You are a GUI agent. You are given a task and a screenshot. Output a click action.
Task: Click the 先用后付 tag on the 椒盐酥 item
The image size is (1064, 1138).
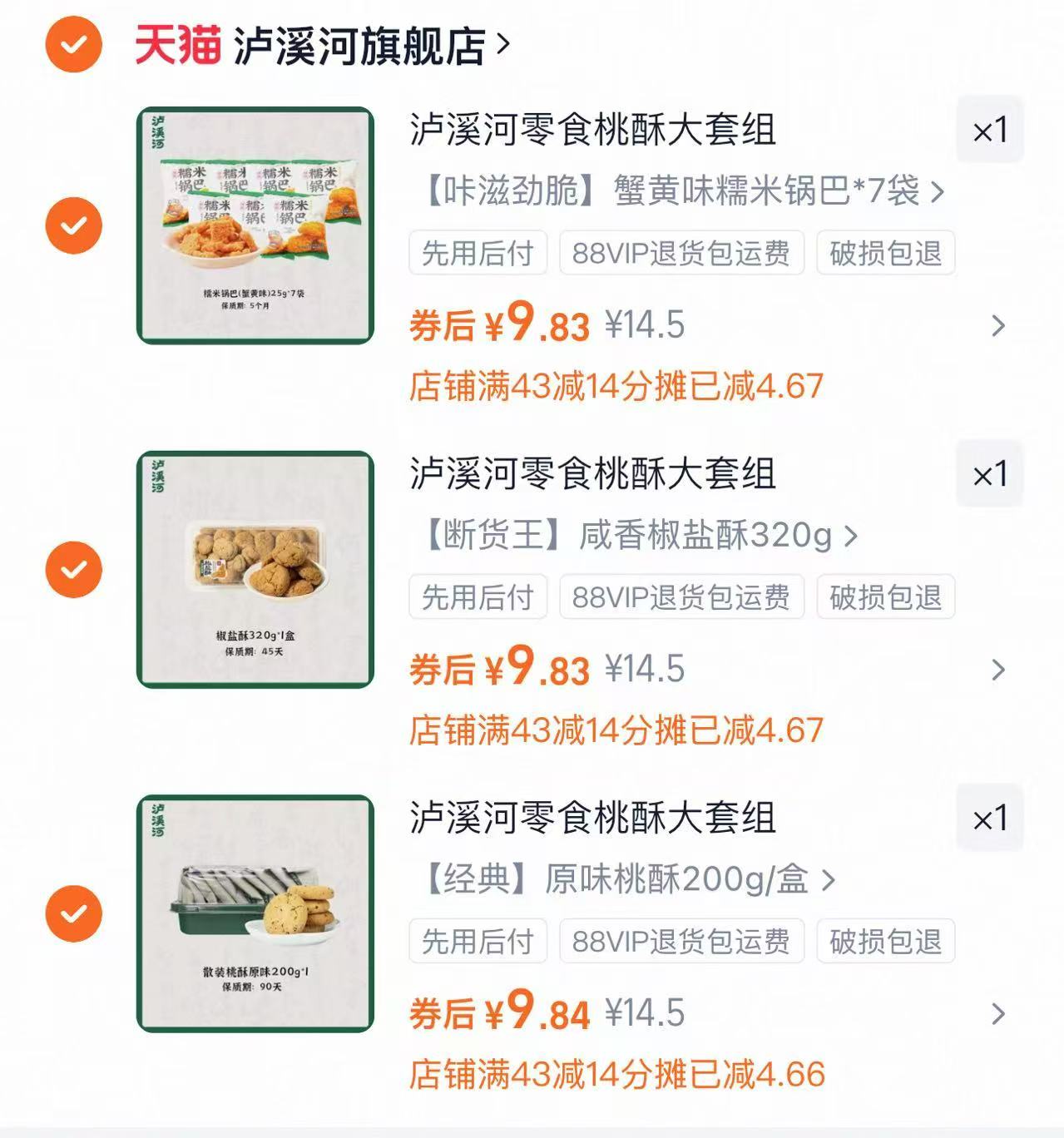coord(478,596)
